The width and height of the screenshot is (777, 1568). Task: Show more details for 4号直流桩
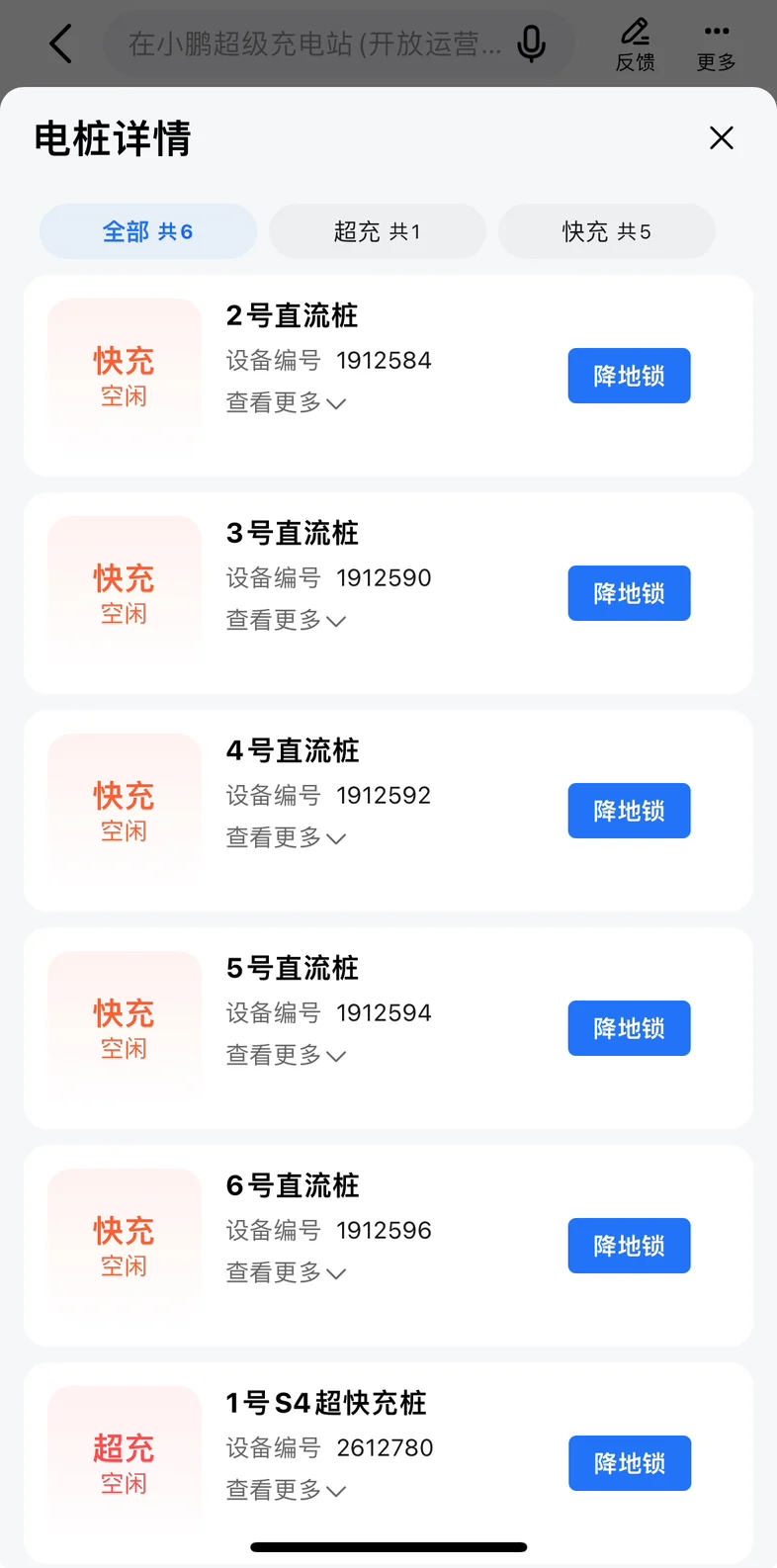click(286, 837)
